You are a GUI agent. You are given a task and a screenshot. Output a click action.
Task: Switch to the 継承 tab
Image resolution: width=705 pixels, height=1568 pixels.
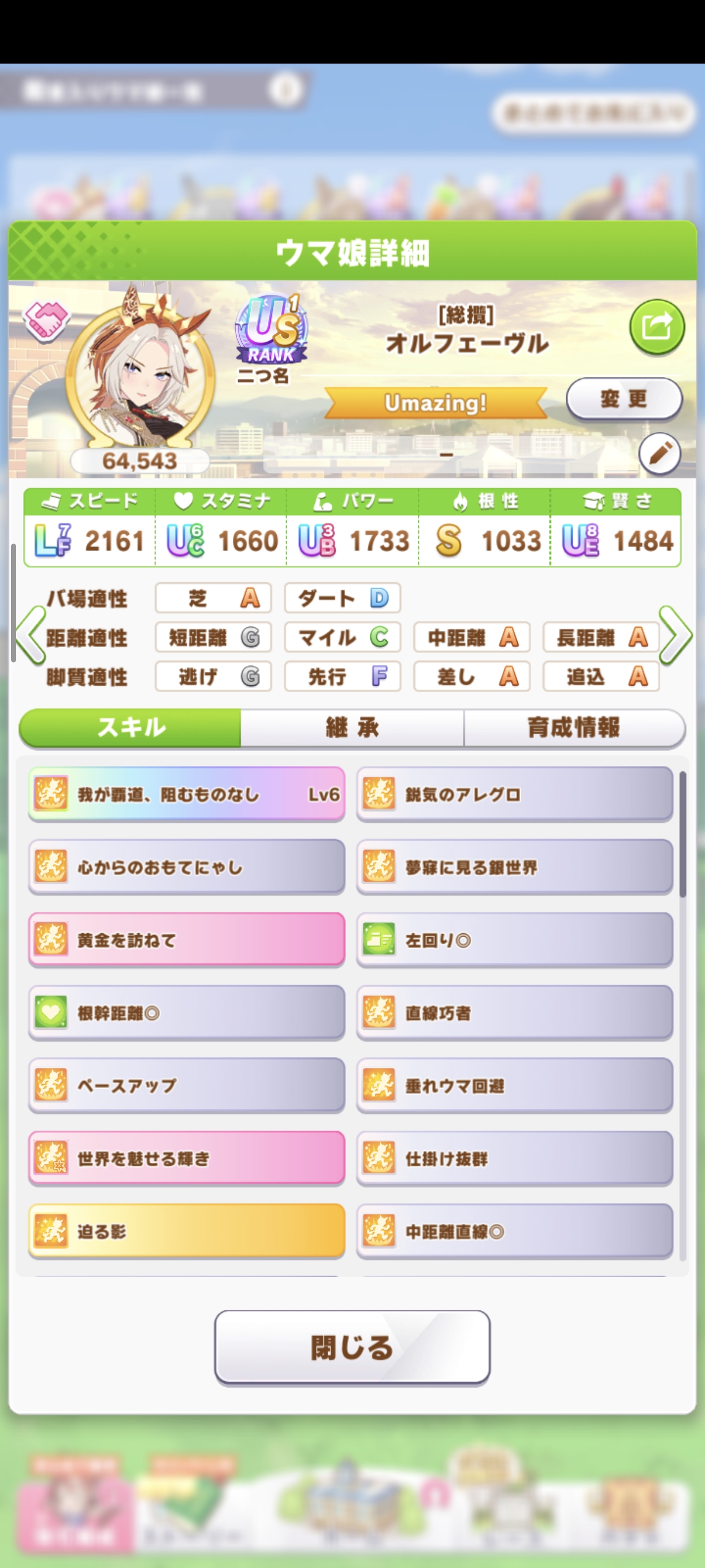[x=352, y=727]
